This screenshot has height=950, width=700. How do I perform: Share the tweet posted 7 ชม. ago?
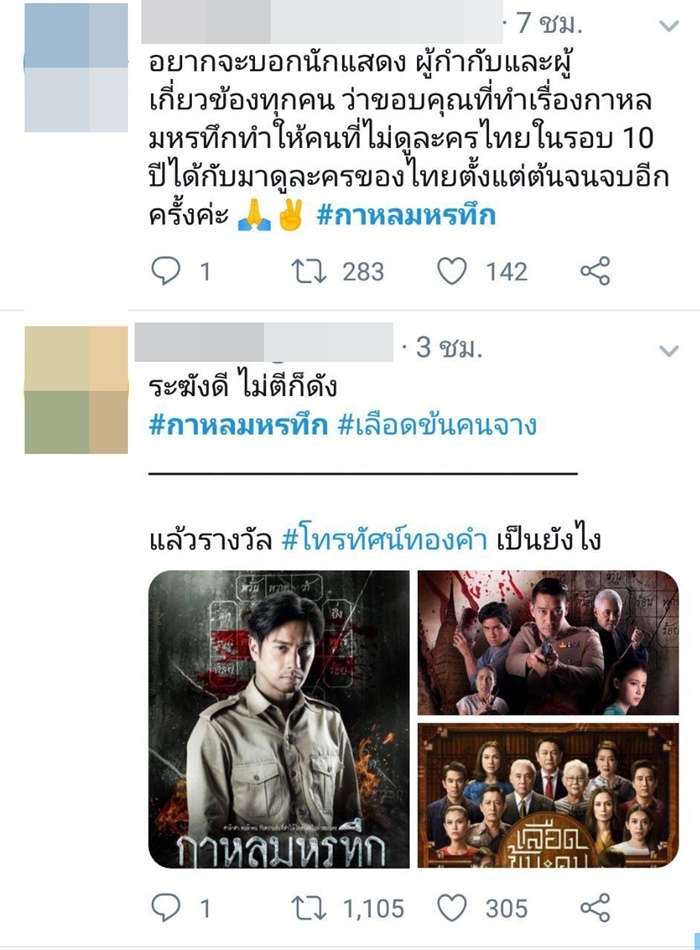coord(595,270)
